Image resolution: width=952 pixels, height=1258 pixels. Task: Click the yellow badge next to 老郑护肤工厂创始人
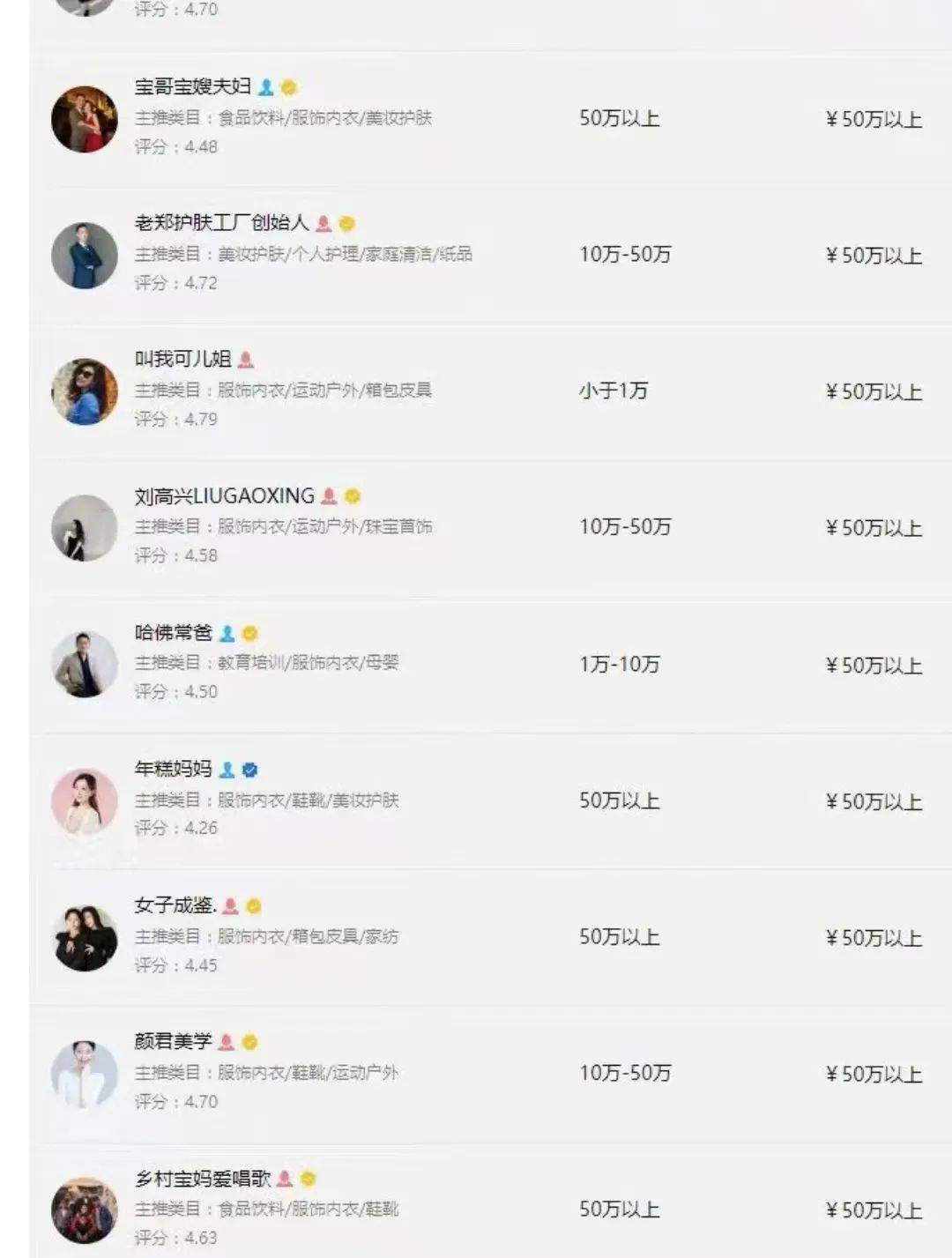[x=347, y=223]
